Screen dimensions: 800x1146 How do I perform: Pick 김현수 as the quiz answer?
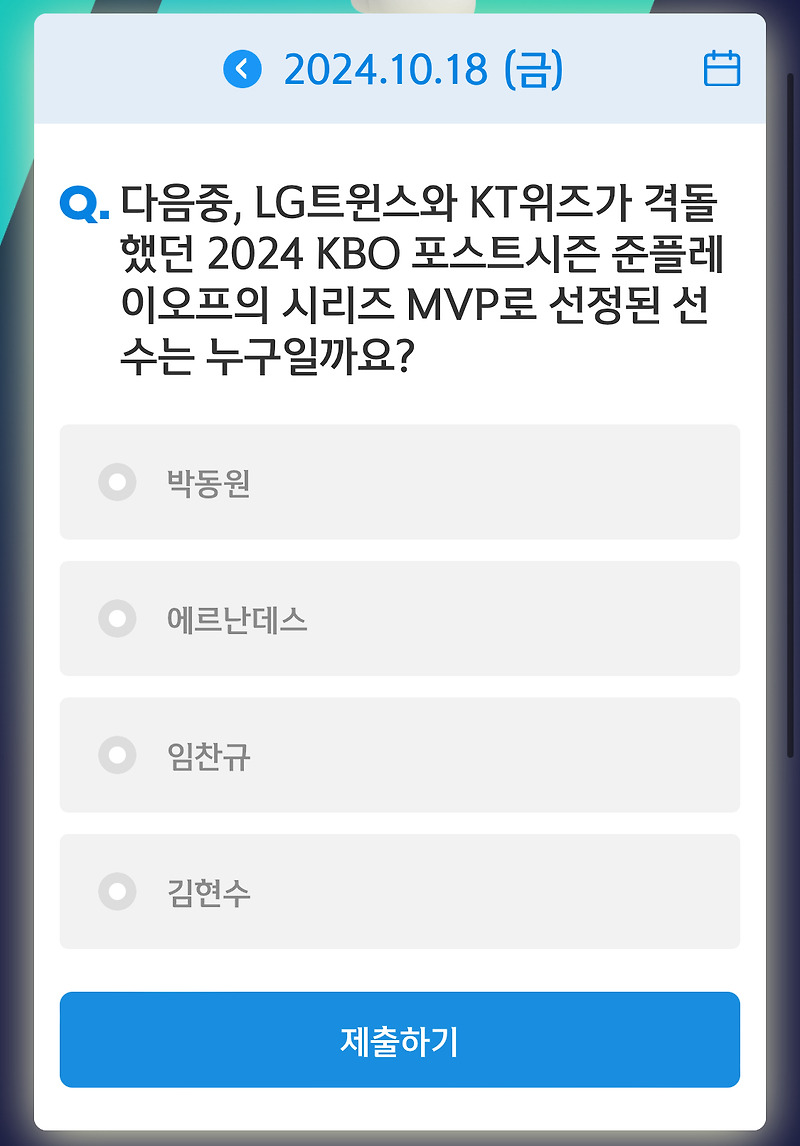pos(400,892)
